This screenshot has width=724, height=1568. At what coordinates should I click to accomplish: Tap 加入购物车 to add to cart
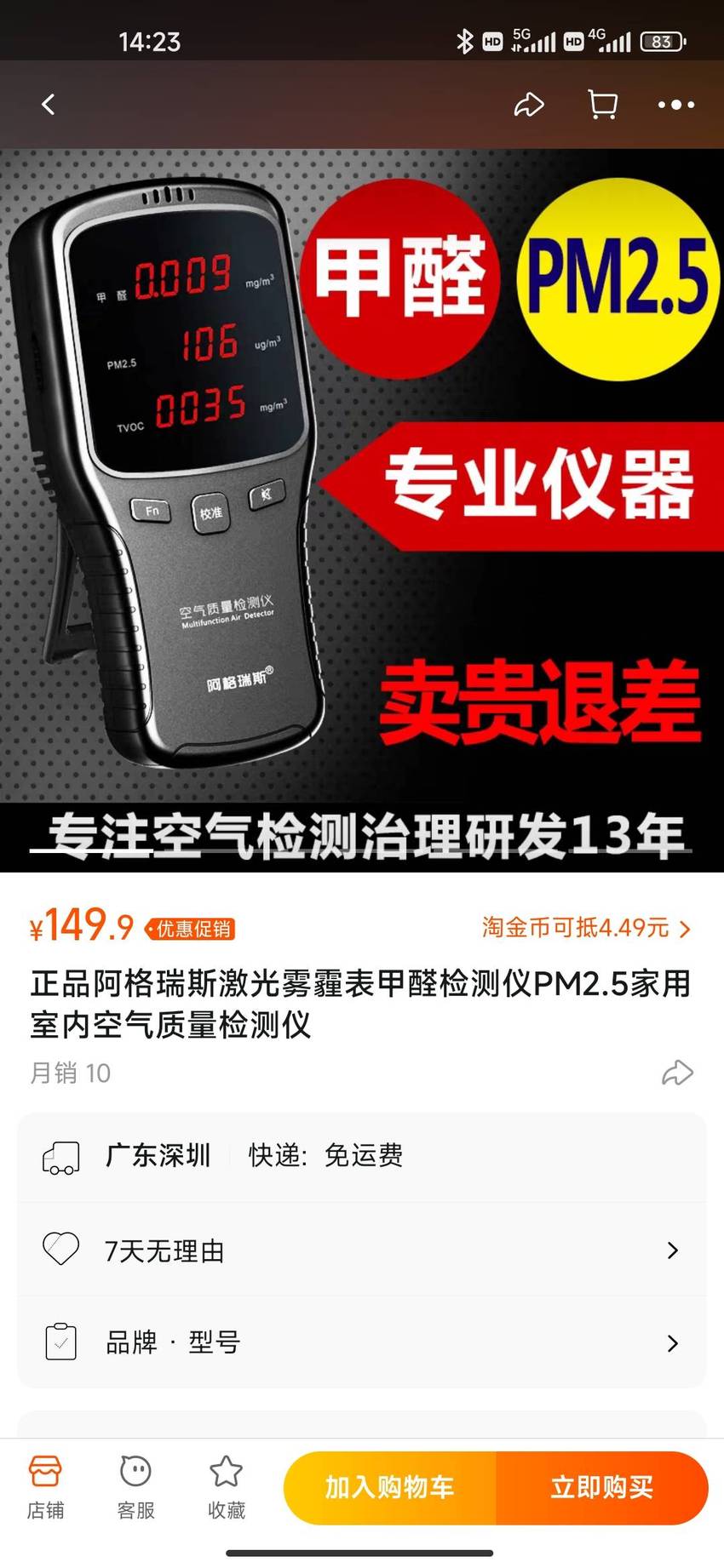pyautogui.click(x=389, y=1487)
